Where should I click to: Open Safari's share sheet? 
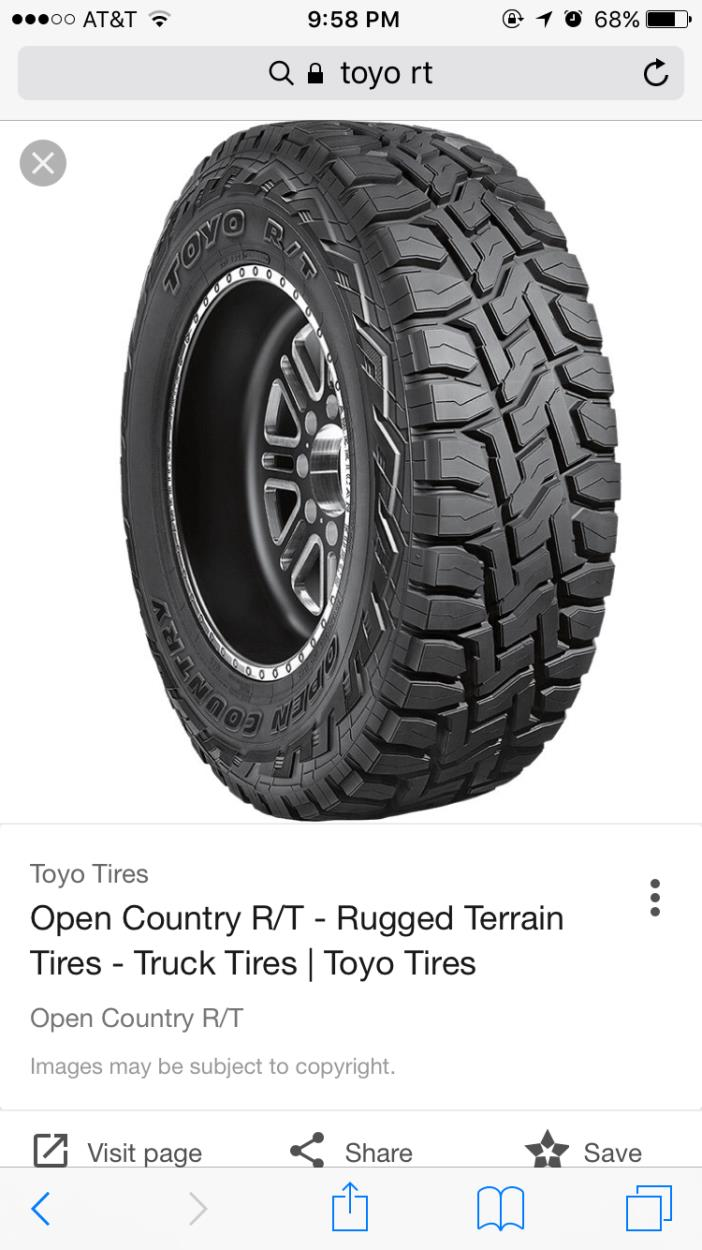tap(350, 1210)
